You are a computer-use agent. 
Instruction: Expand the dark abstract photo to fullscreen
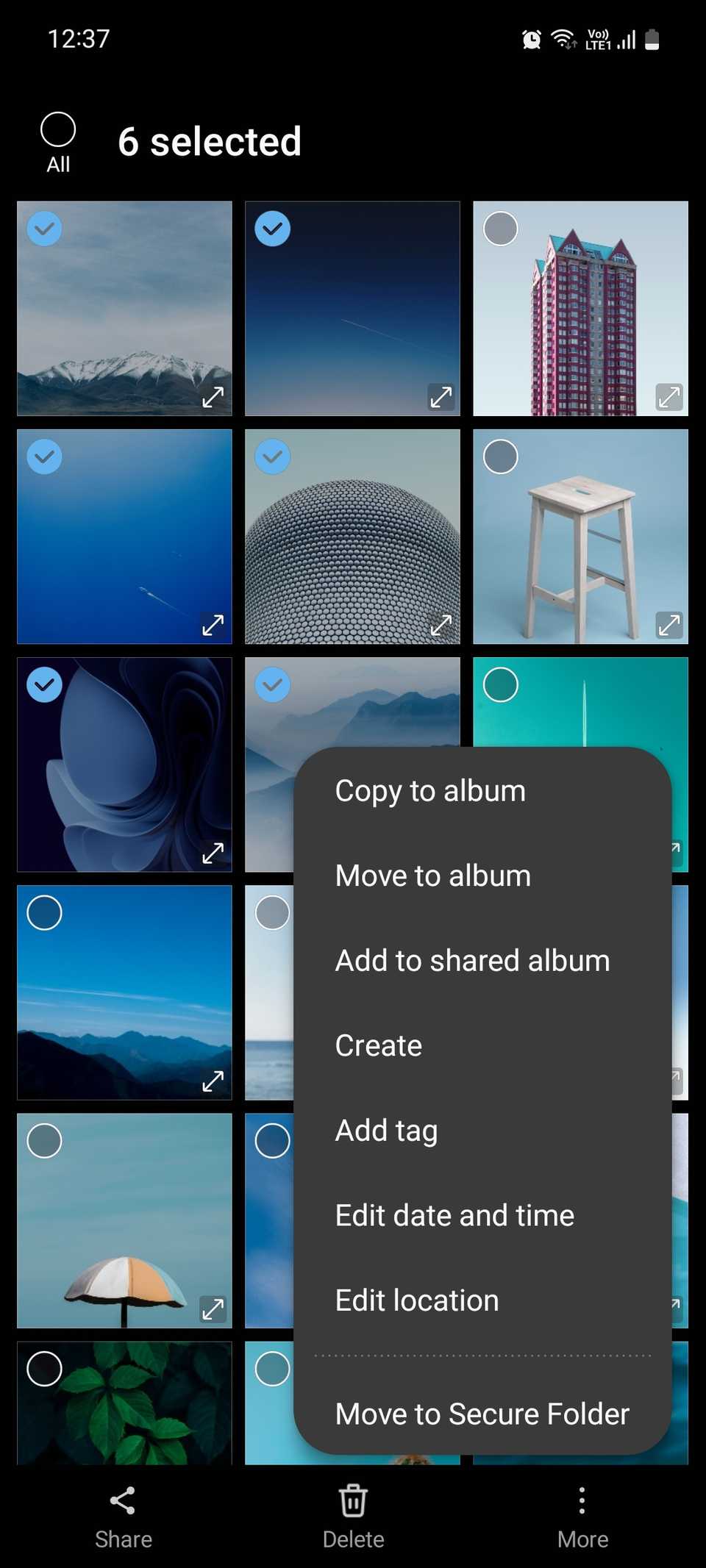click(212, 853)
